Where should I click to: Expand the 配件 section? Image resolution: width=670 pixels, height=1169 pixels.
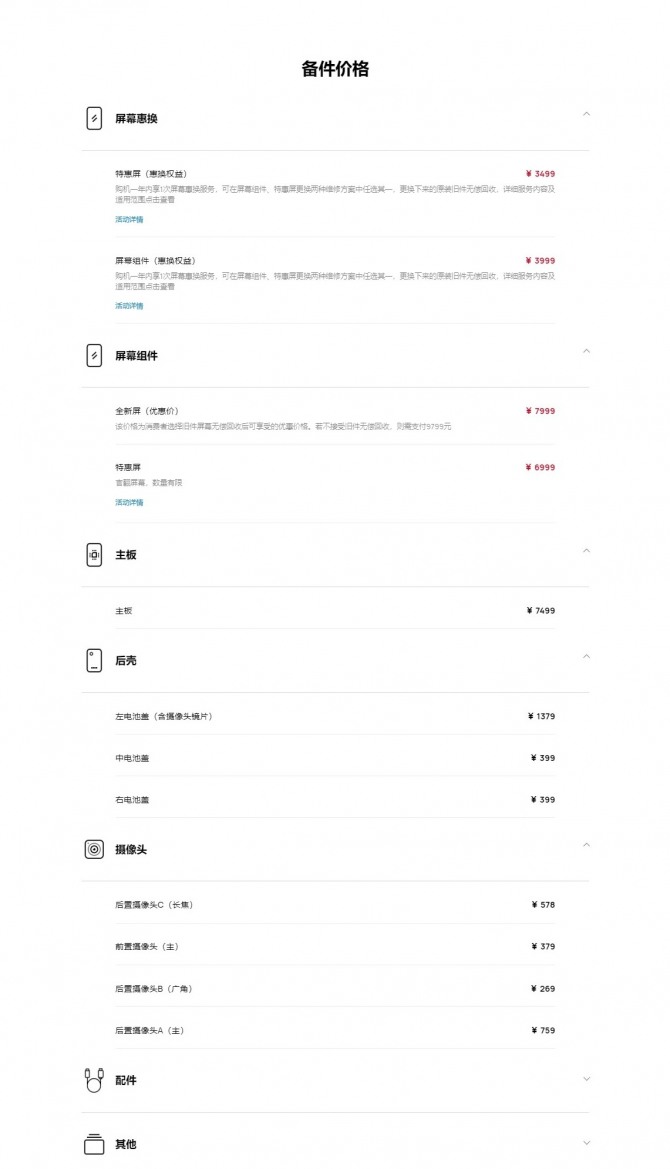click(586, 1079)
